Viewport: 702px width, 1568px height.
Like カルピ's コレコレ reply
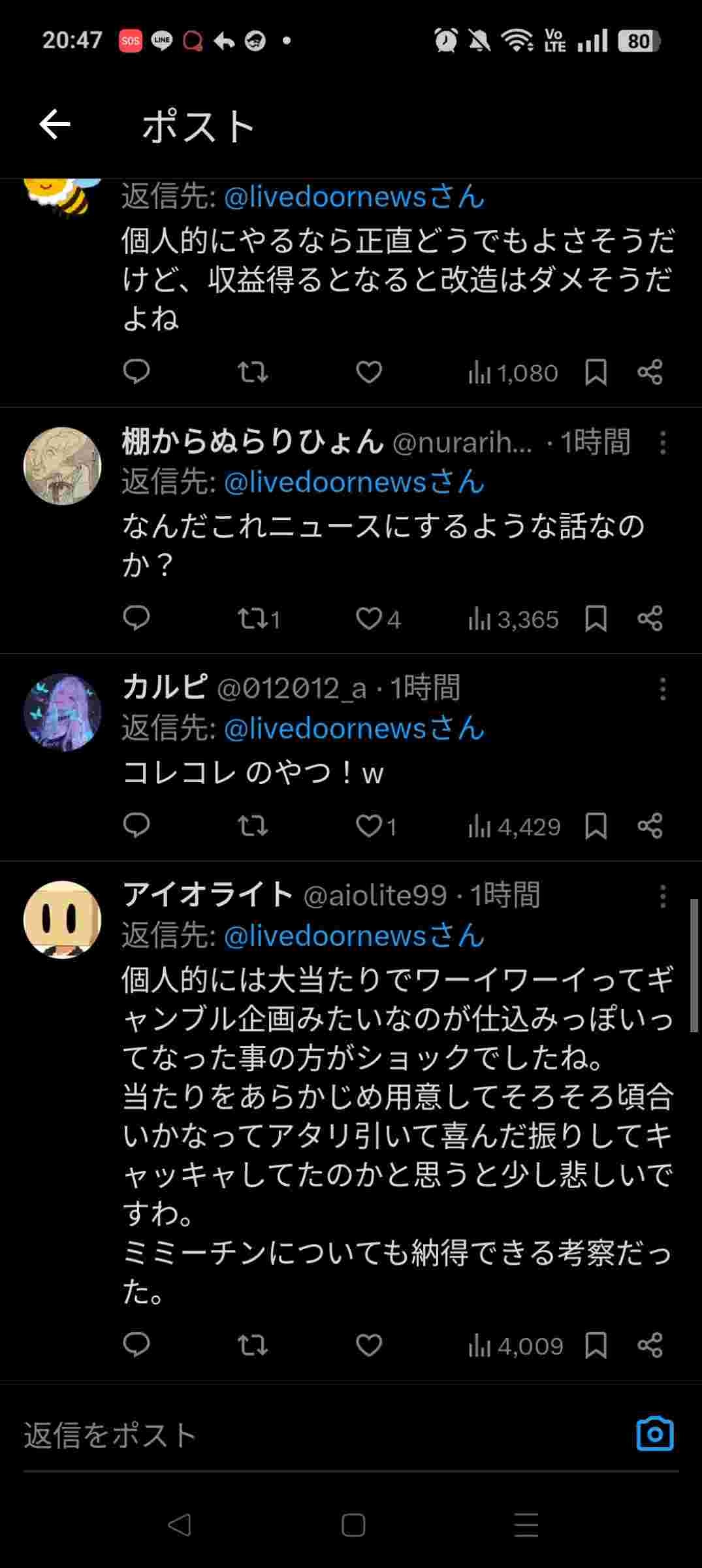click(369, 826)
